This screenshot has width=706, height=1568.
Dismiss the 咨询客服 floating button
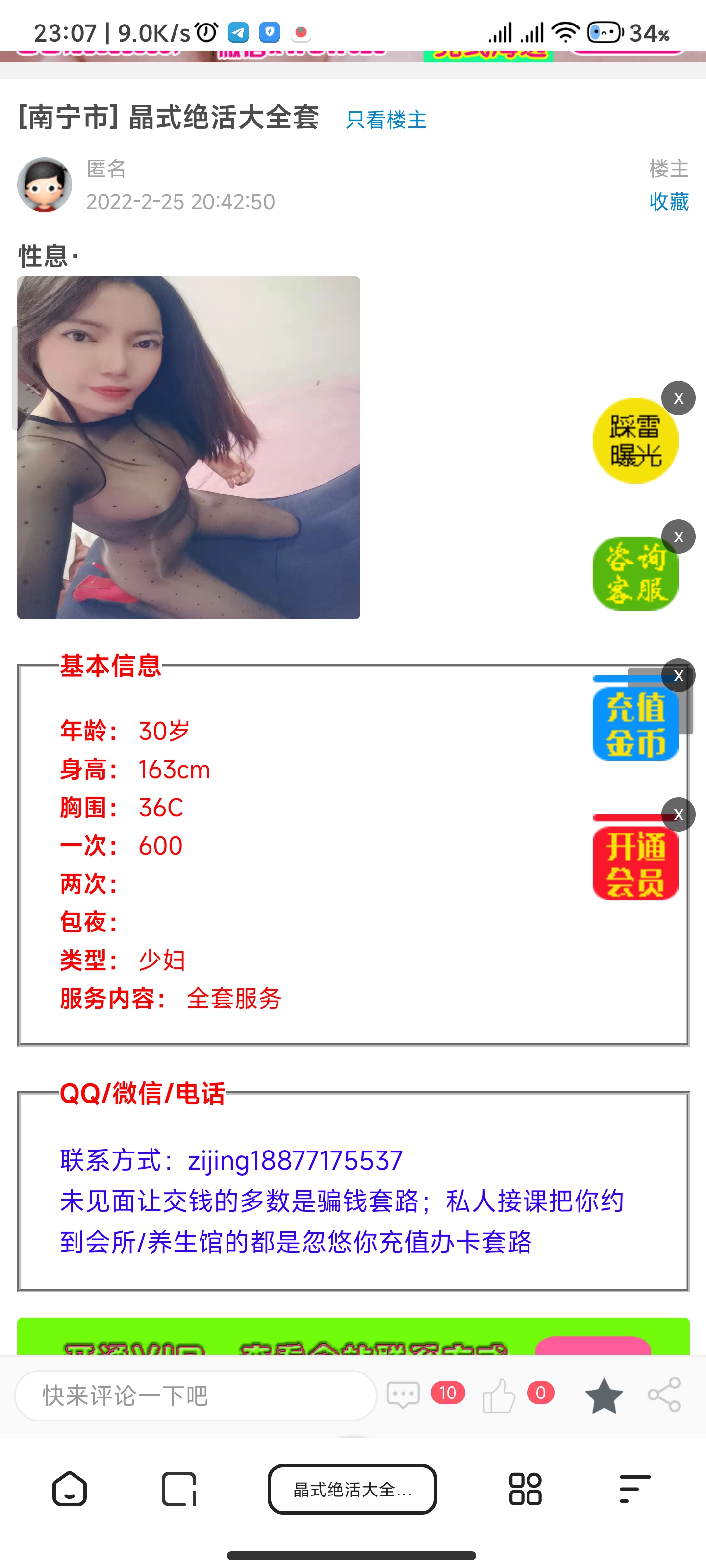678,537
